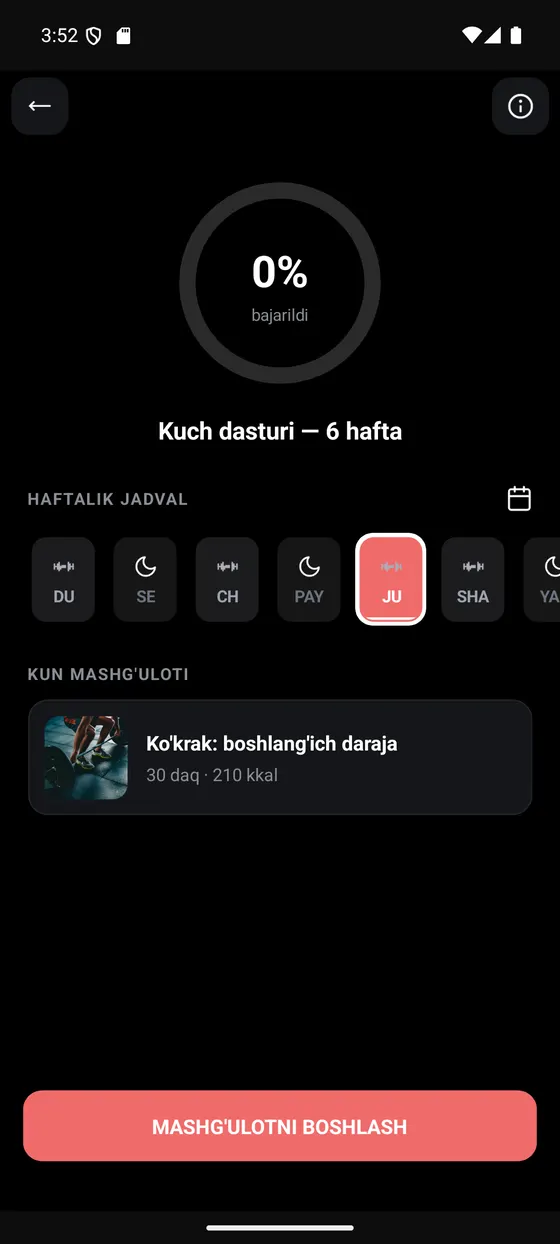Open the Ko'krak: boshlang'ich daraja workout card
Screen dimensions: 560x1244
tap(280, 757)
